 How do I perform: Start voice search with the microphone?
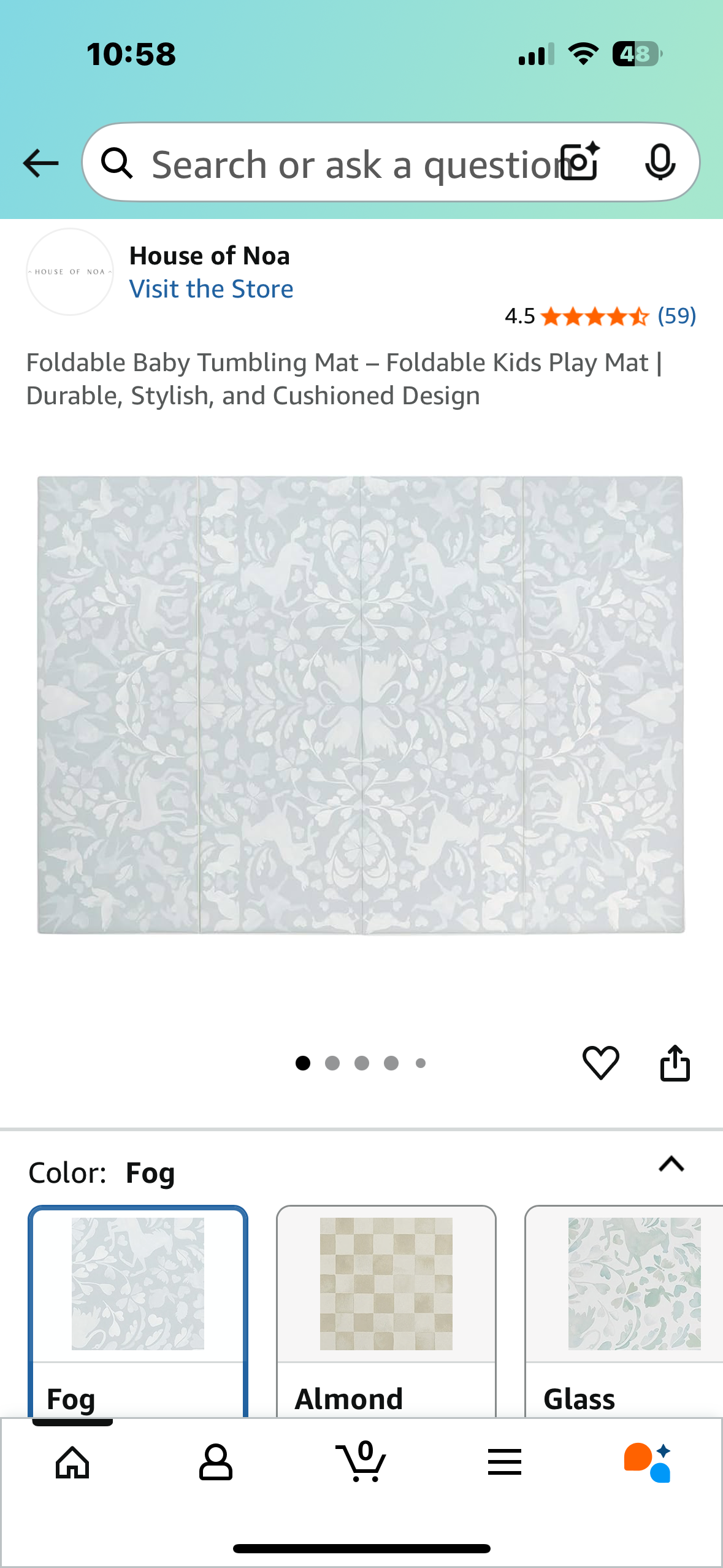coord(660,163)
